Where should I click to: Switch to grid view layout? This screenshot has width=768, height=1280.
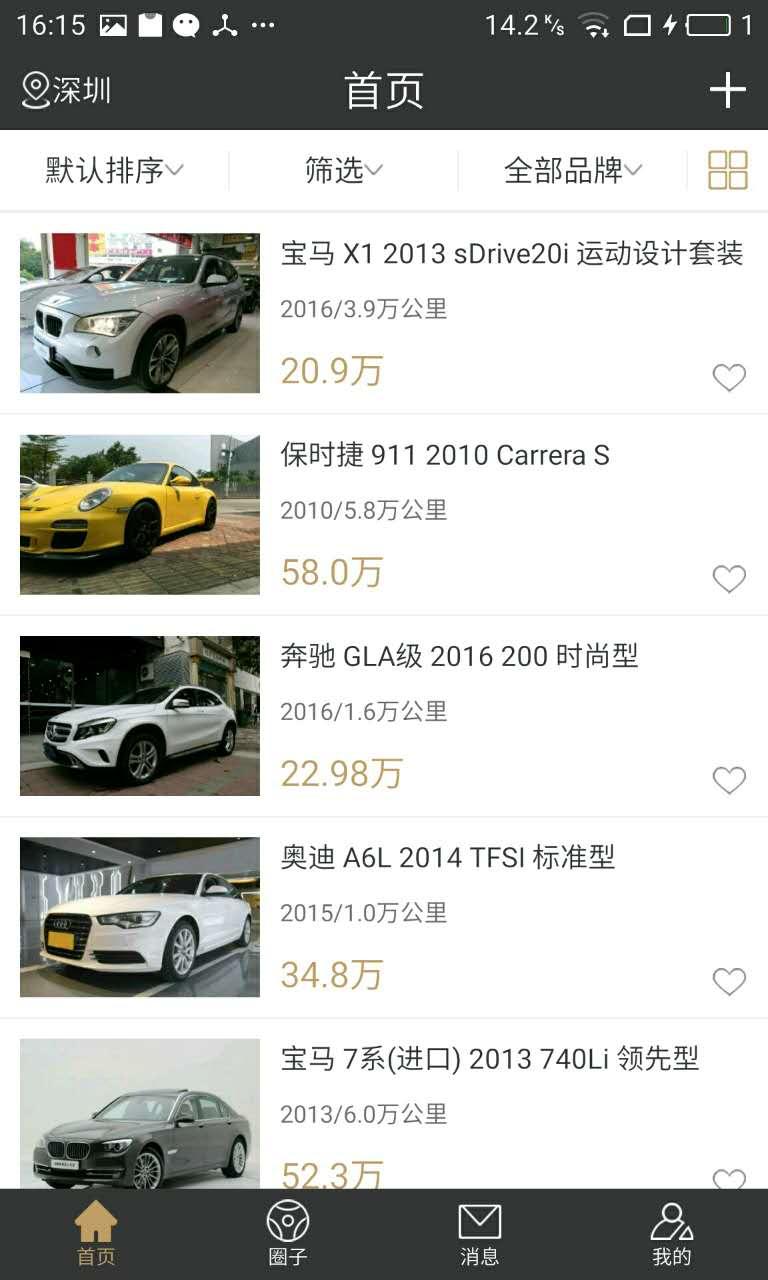point(727,171)
